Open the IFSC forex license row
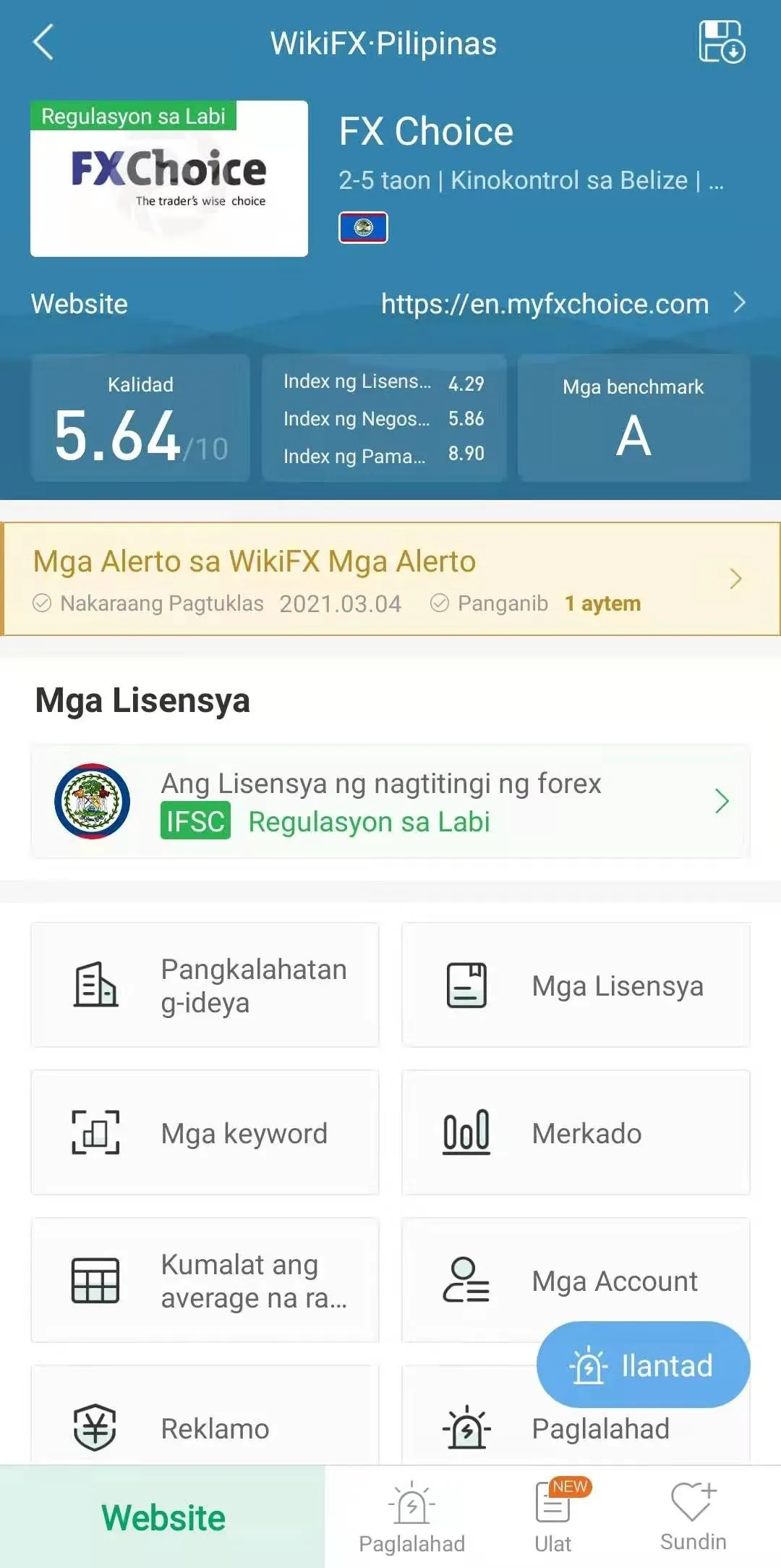Viewport: 781px width, 1568px height. (x=390, y=801)
